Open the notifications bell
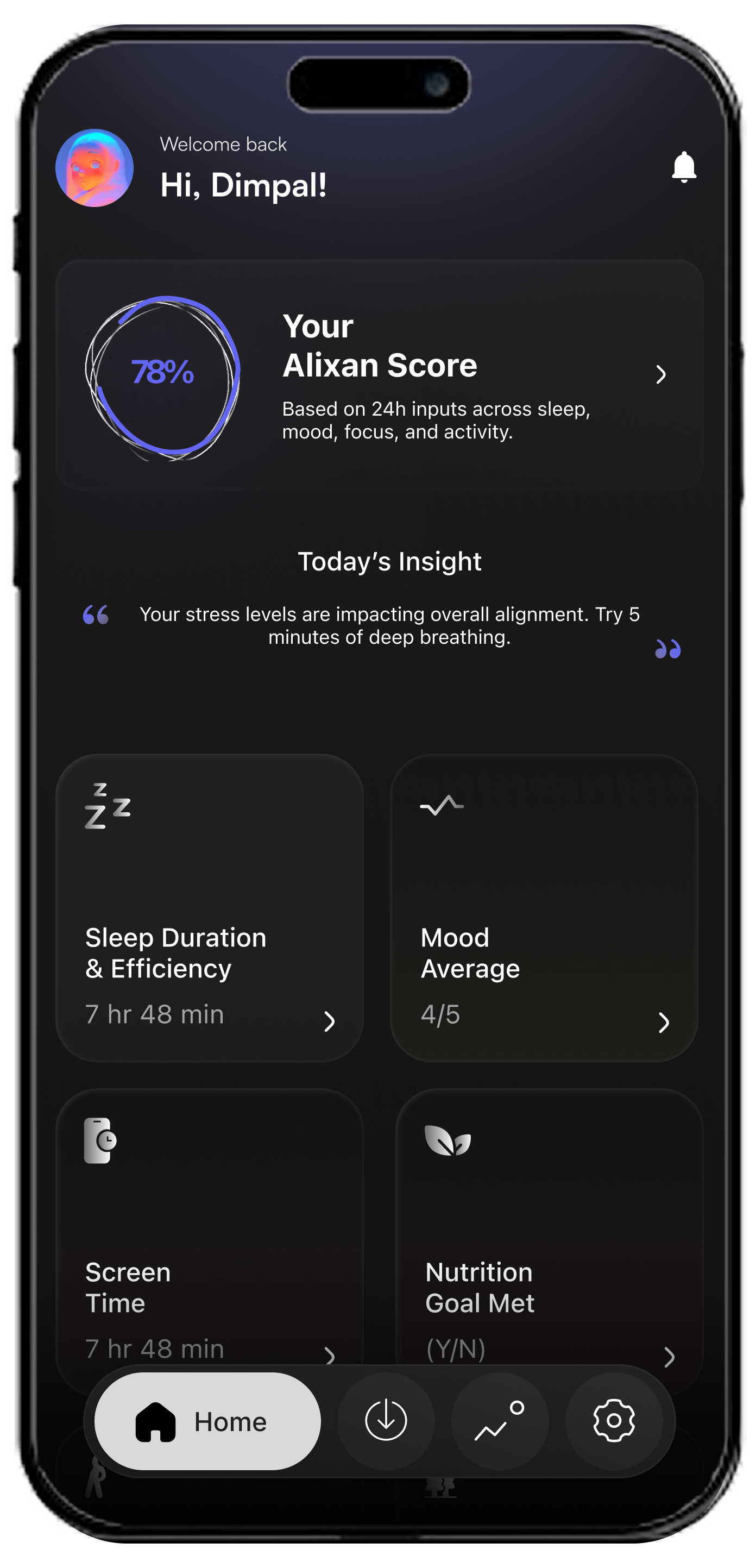This screenshot has height=1568, width=756. 684,167
